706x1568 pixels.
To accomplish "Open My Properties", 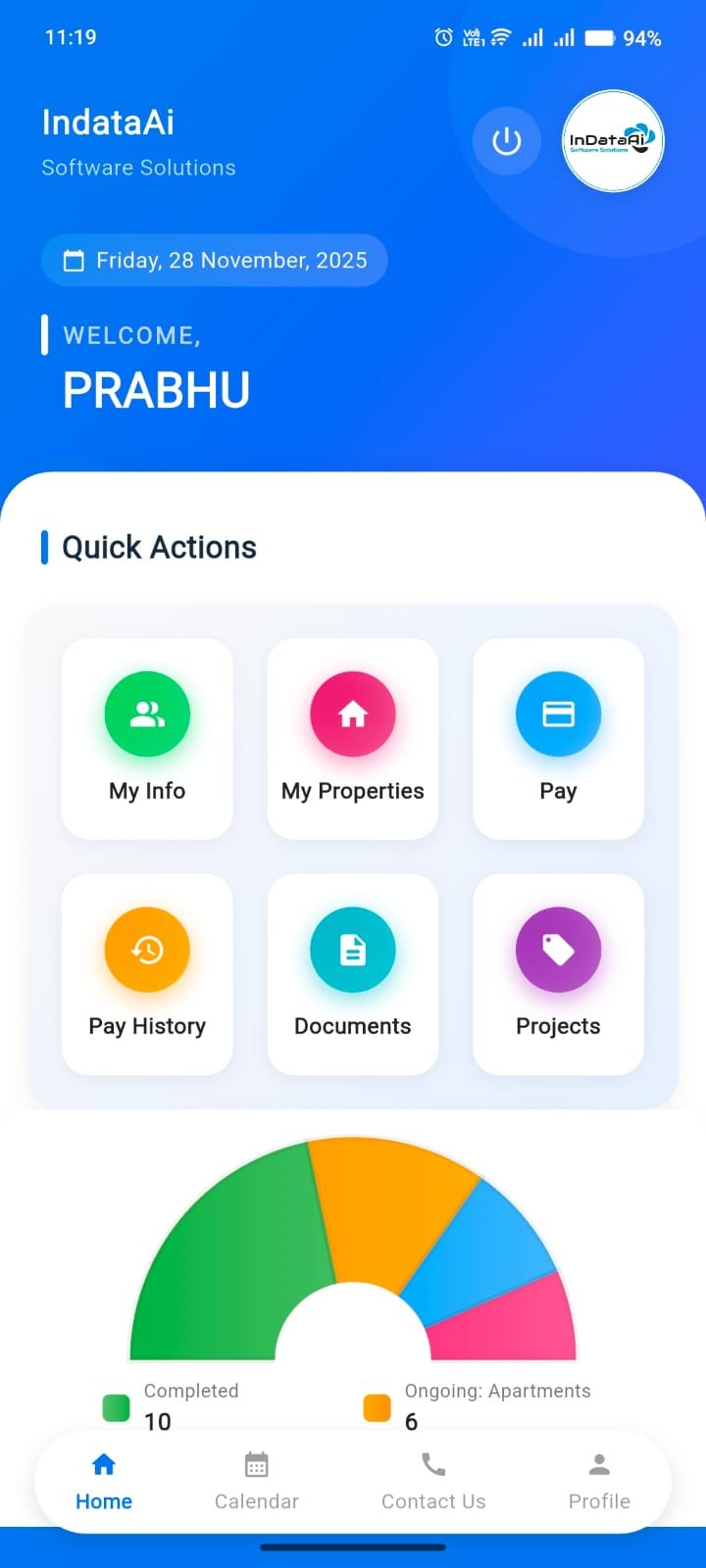I will (353, 738).
